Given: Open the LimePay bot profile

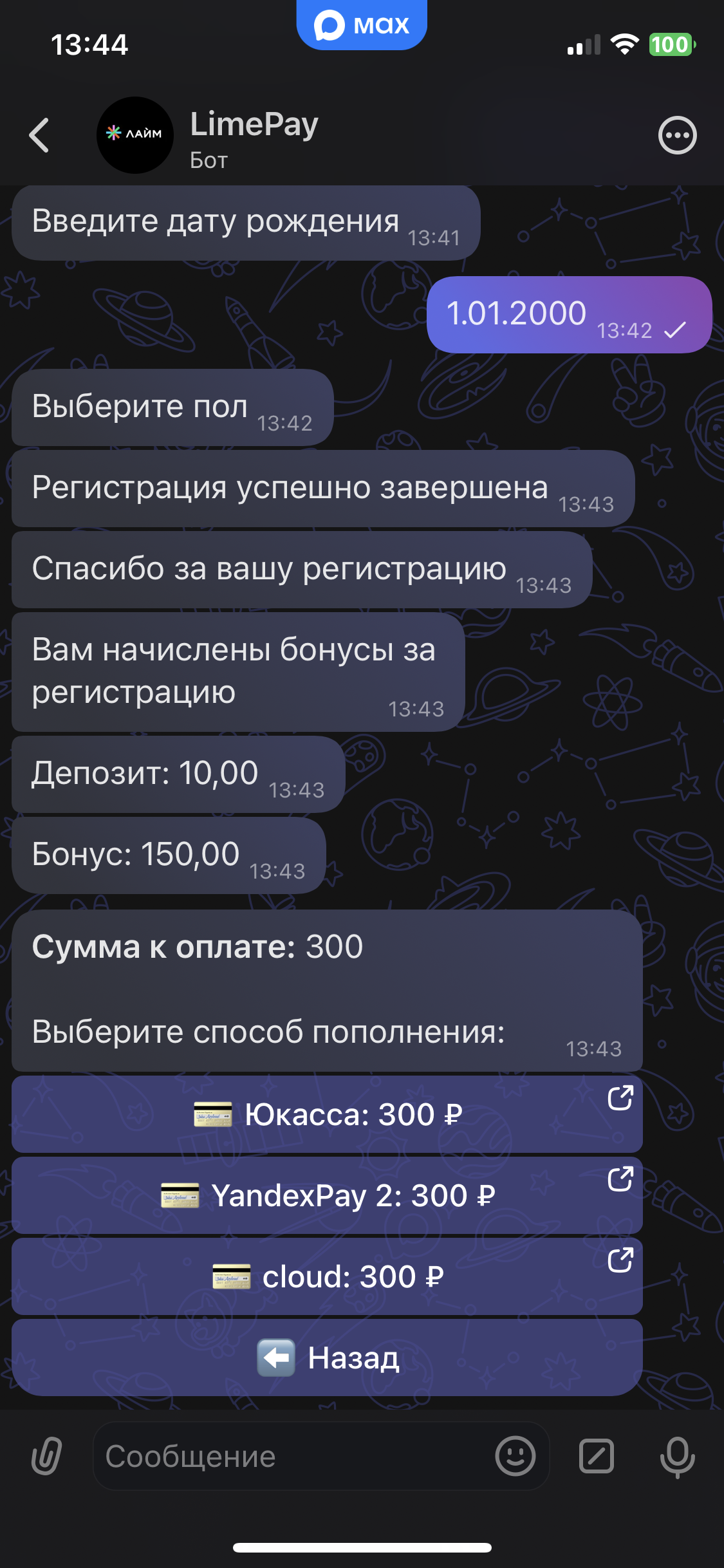Looking at the screenshot, I should [254, 136].
